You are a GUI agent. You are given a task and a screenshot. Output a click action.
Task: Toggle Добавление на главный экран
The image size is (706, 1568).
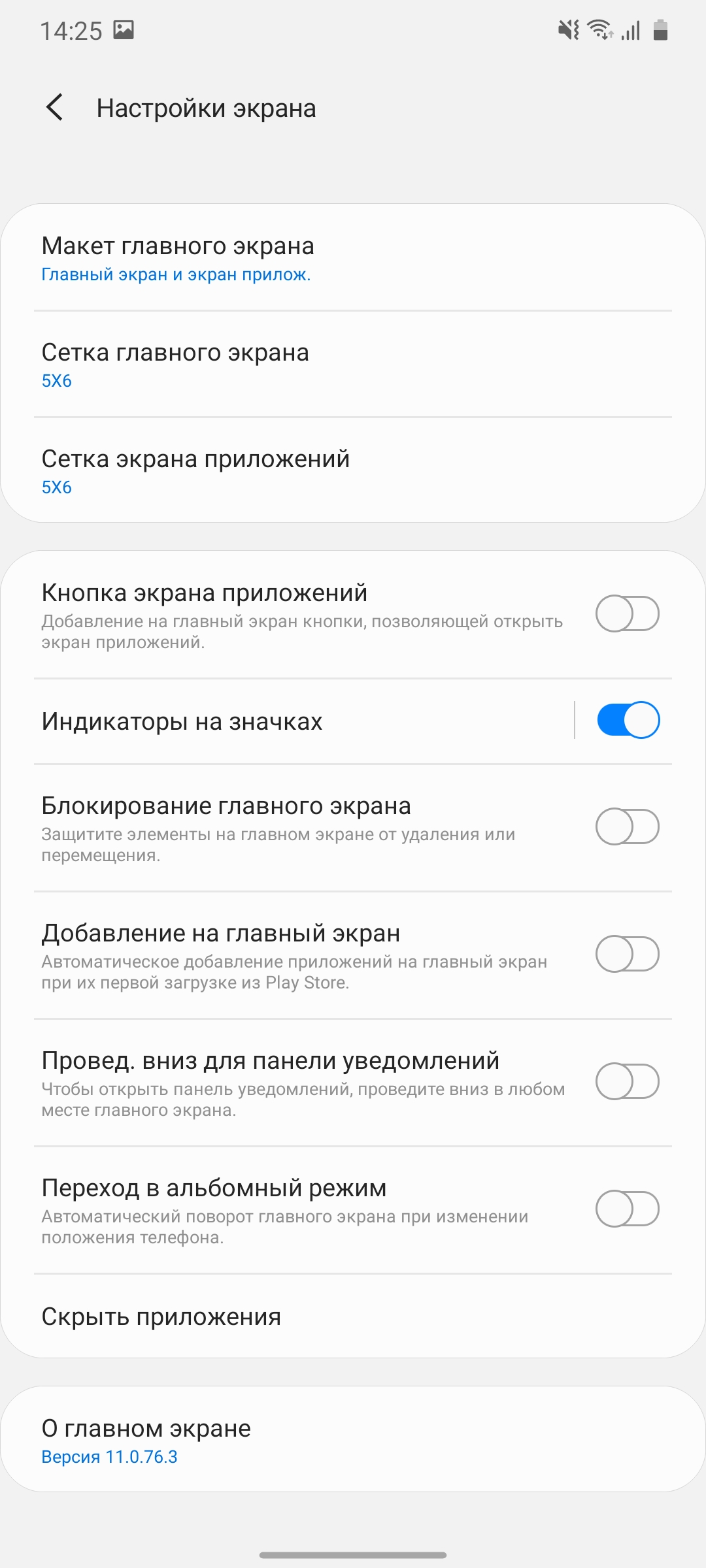tap(627, 954)
